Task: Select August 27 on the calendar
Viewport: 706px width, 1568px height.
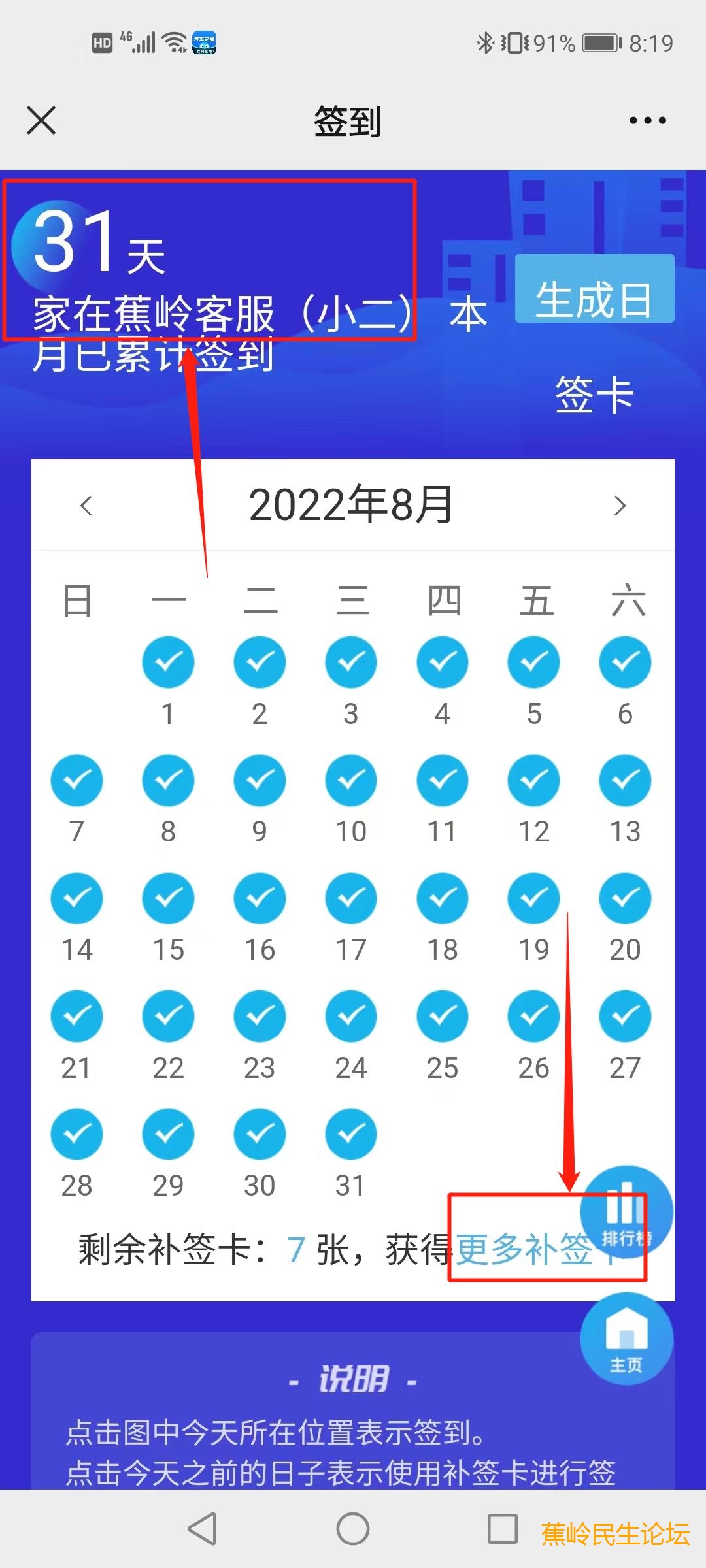Action: (625, 1017)
